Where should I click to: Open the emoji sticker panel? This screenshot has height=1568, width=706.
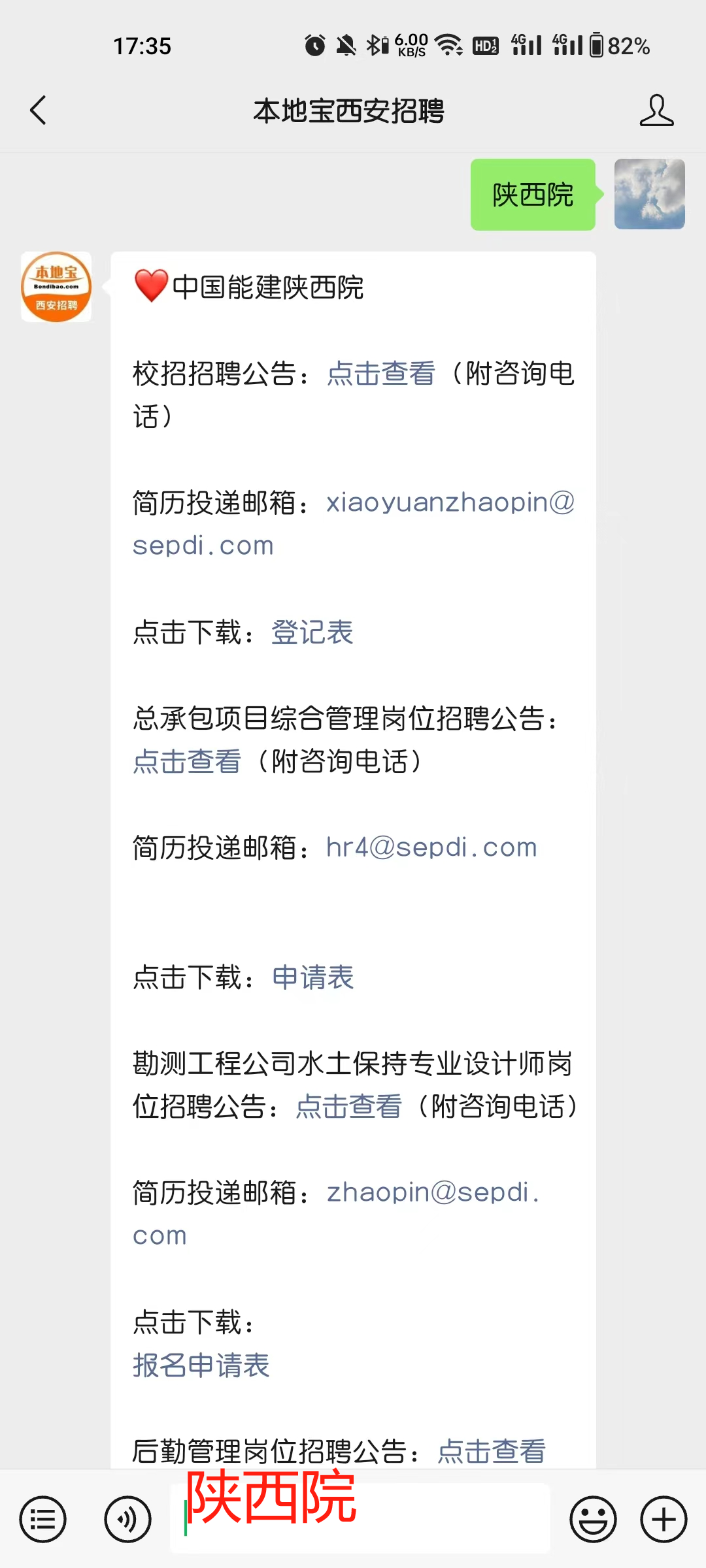tap(594, 1520)
